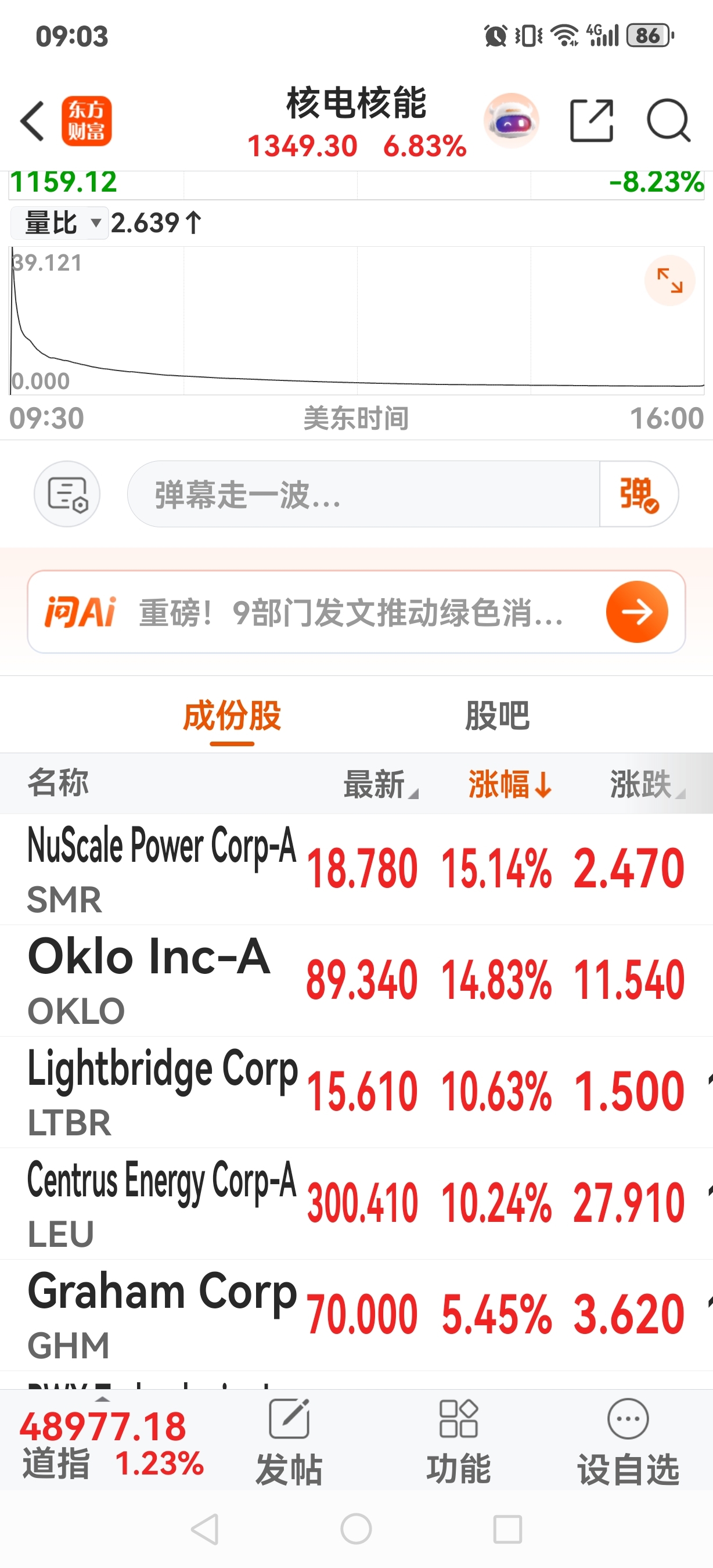
Task: Open NuScale Power Corp-A stock
Action: pos(161,869)
